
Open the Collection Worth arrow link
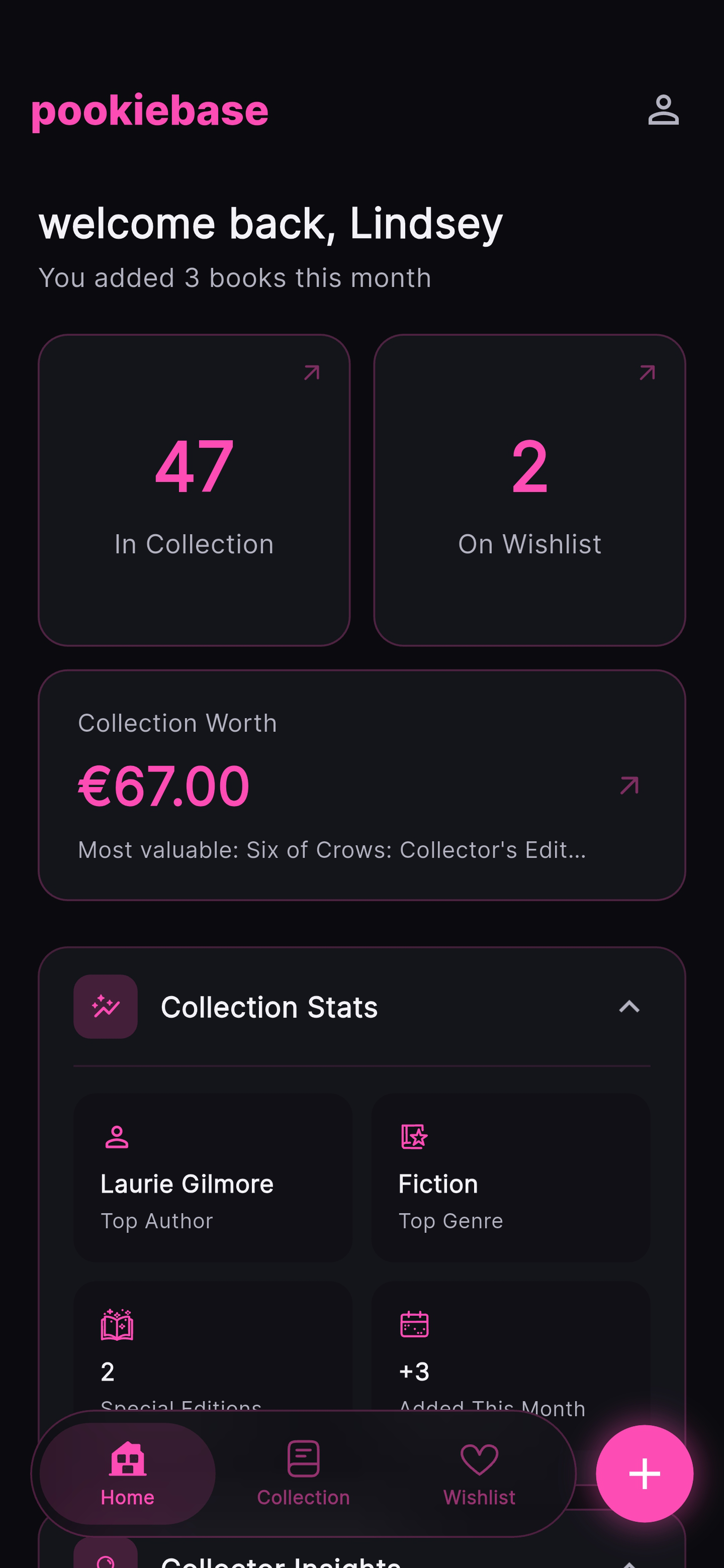click(628, 786)
